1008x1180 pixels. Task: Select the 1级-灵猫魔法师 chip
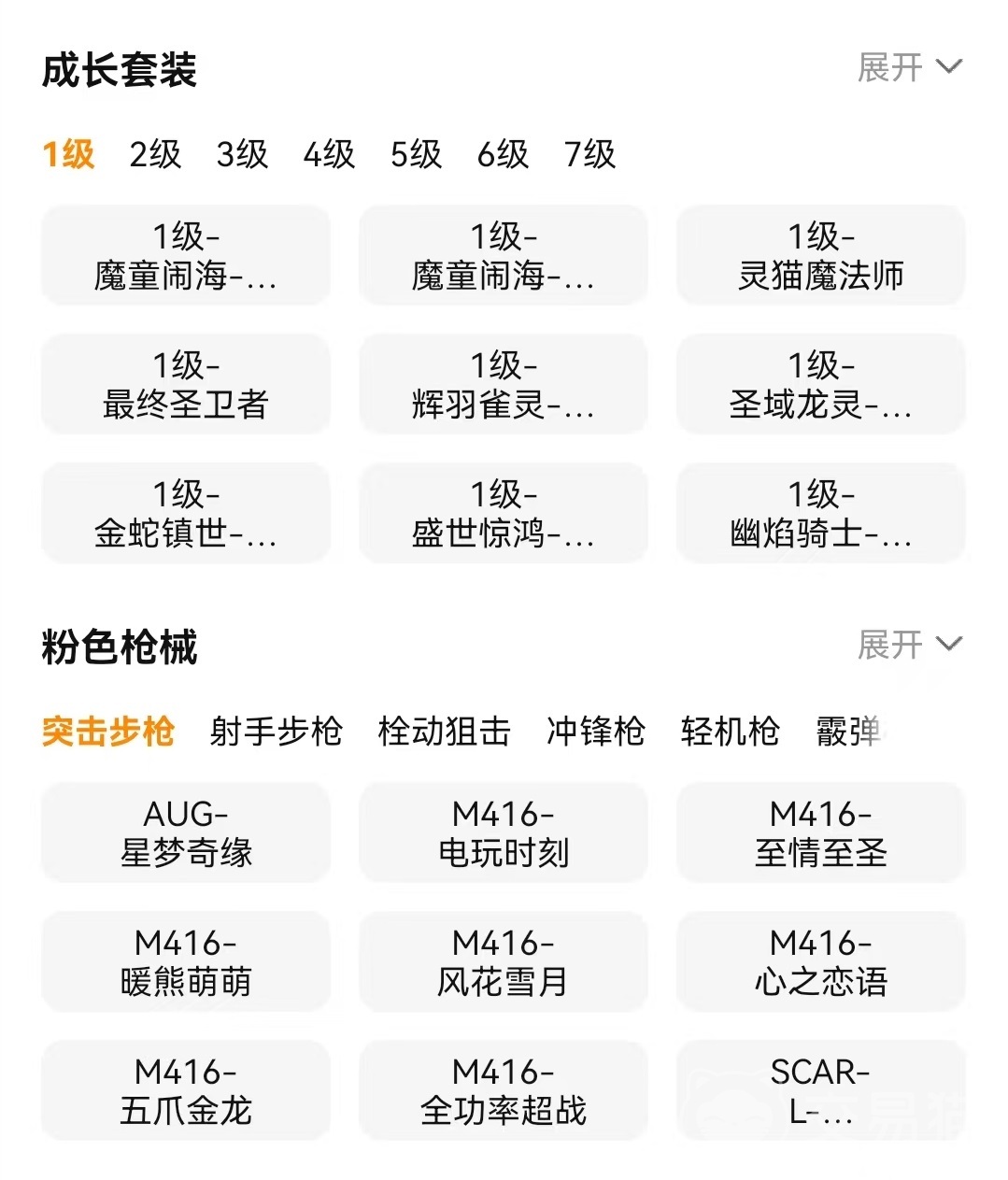(820, 255)
